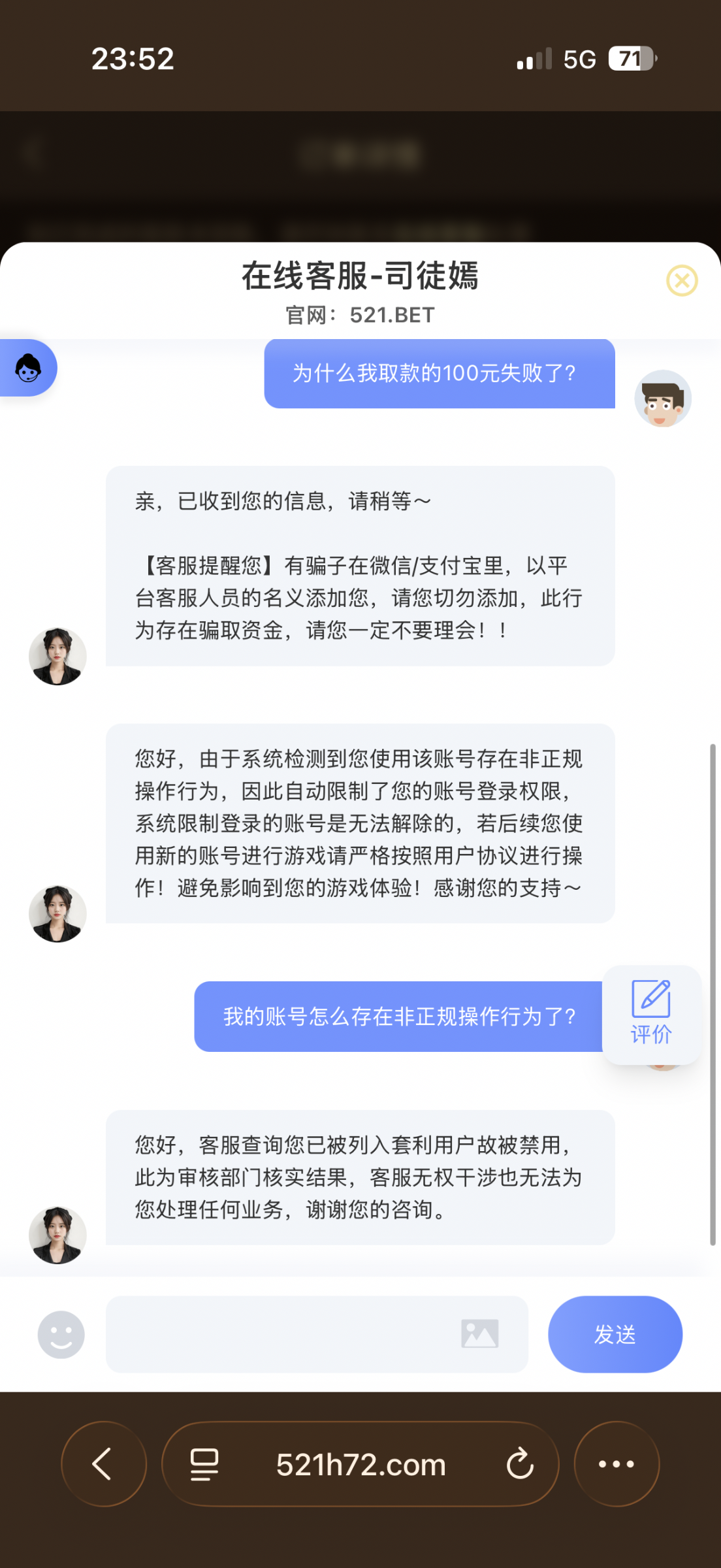Focus the message input field
The width and height of the screenshot is (721, 1568).
pos(281,1334)
